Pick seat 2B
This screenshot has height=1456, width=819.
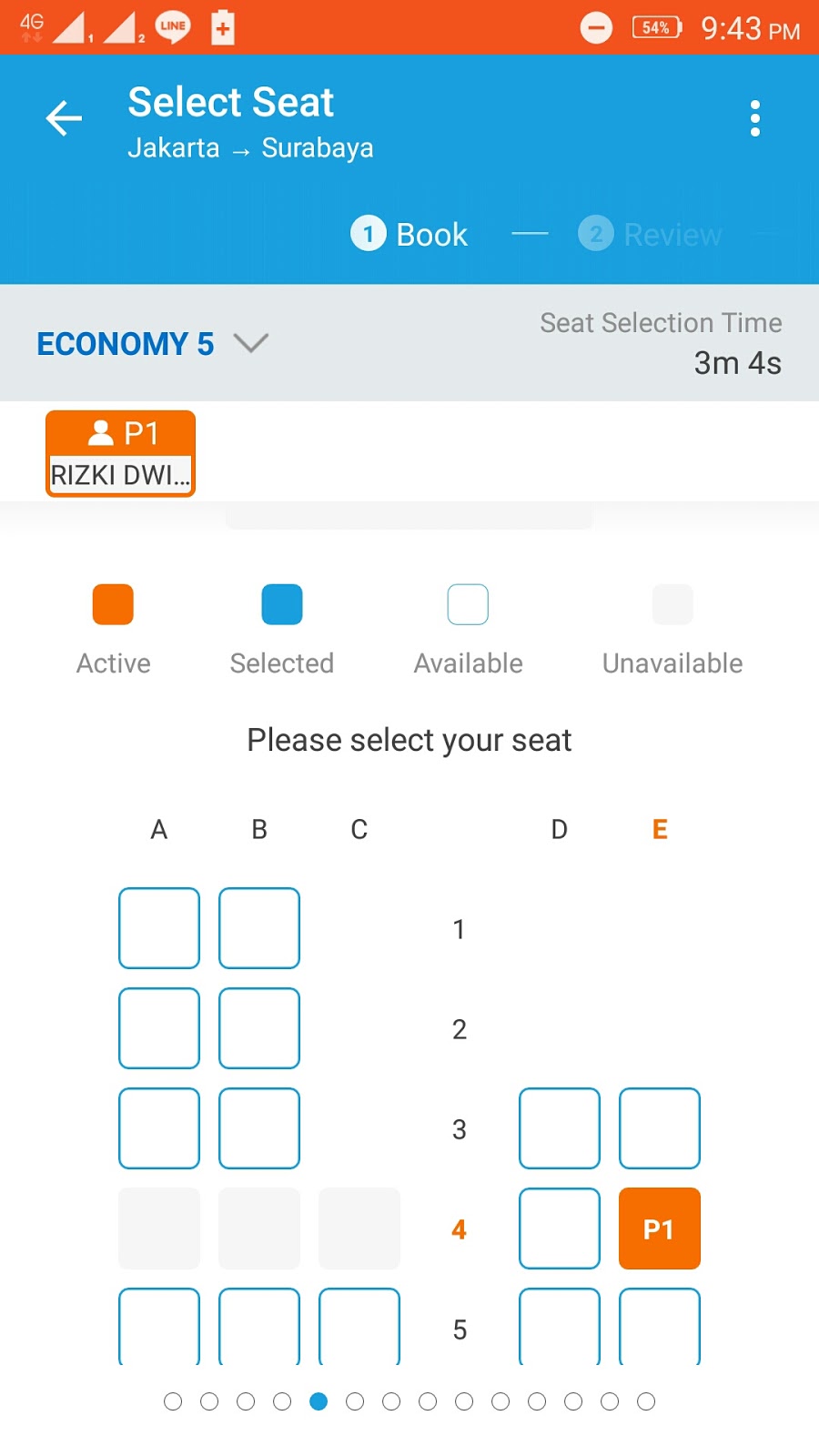point(259,1028)
